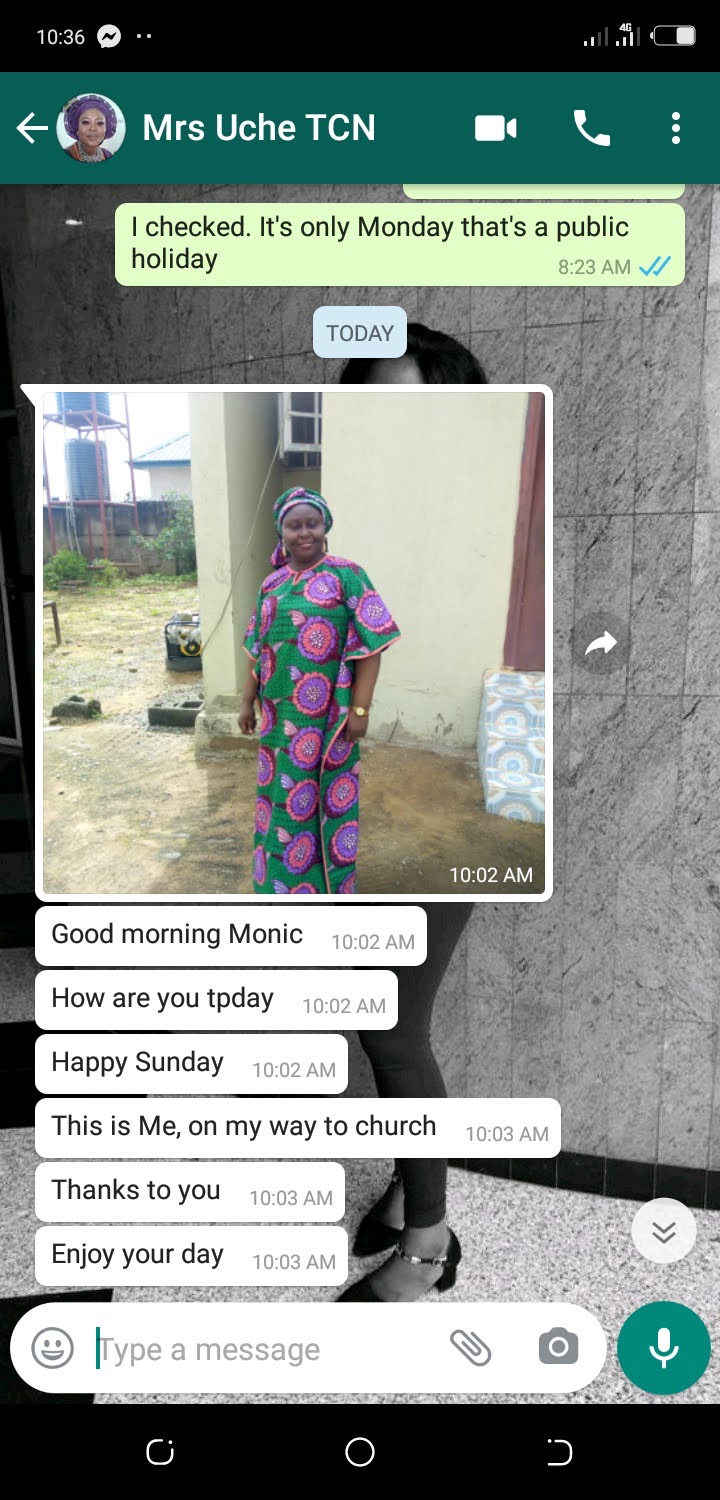Record a voice message
The width and height of the screenshot is (720, 1500).
pyautogui.click(x=664, y=1348)
